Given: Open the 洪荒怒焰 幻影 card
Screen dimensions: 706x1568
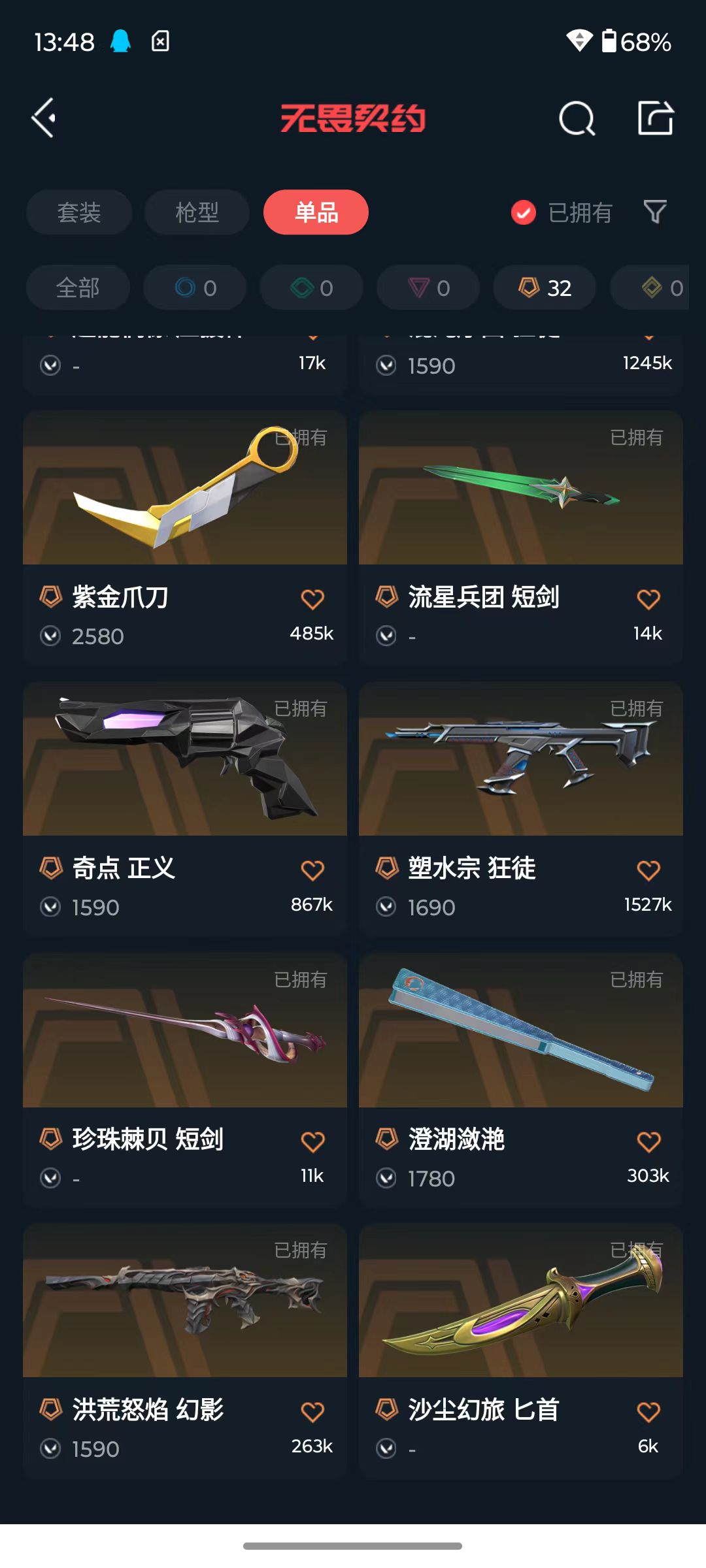Looking at the screenshot, I should pyautogui.click(x=185, y=1350).
